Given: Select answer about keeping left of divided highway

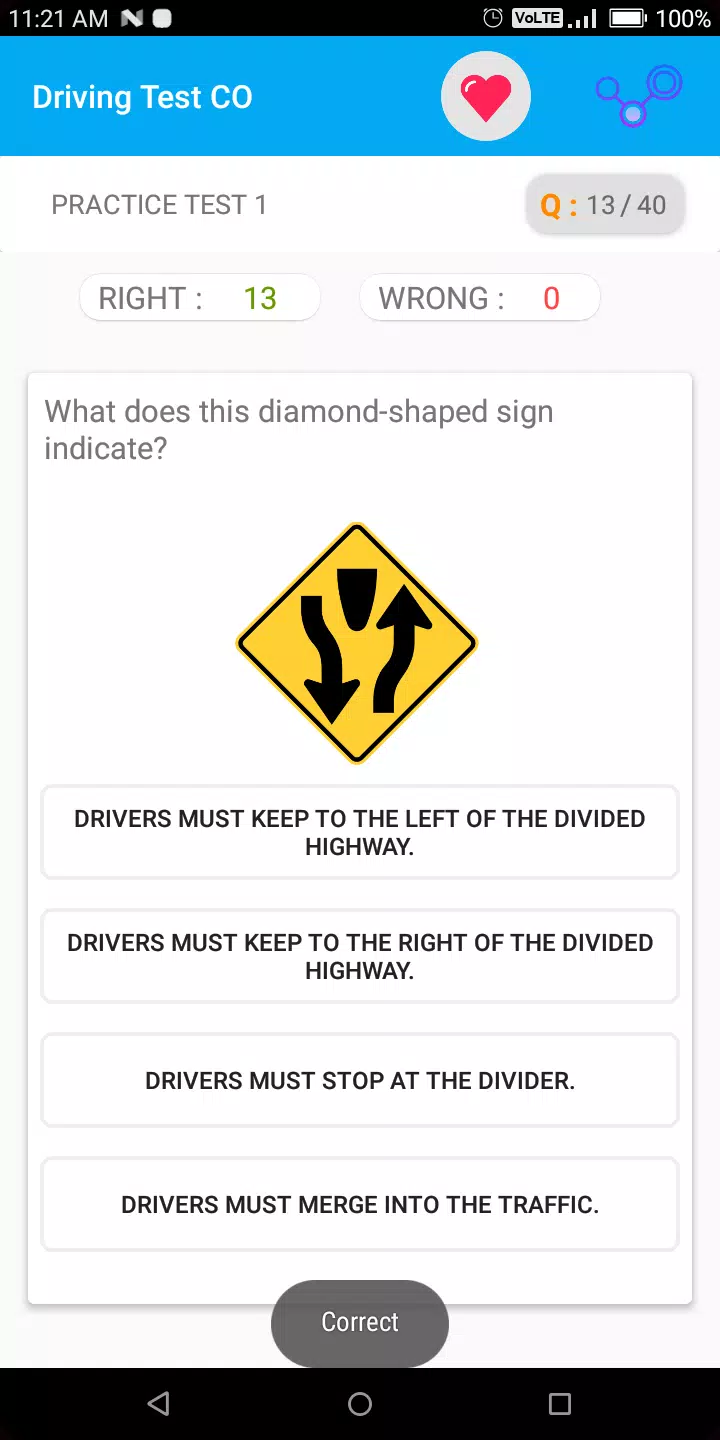Looking at the screenshot, I should coord(360,832).
